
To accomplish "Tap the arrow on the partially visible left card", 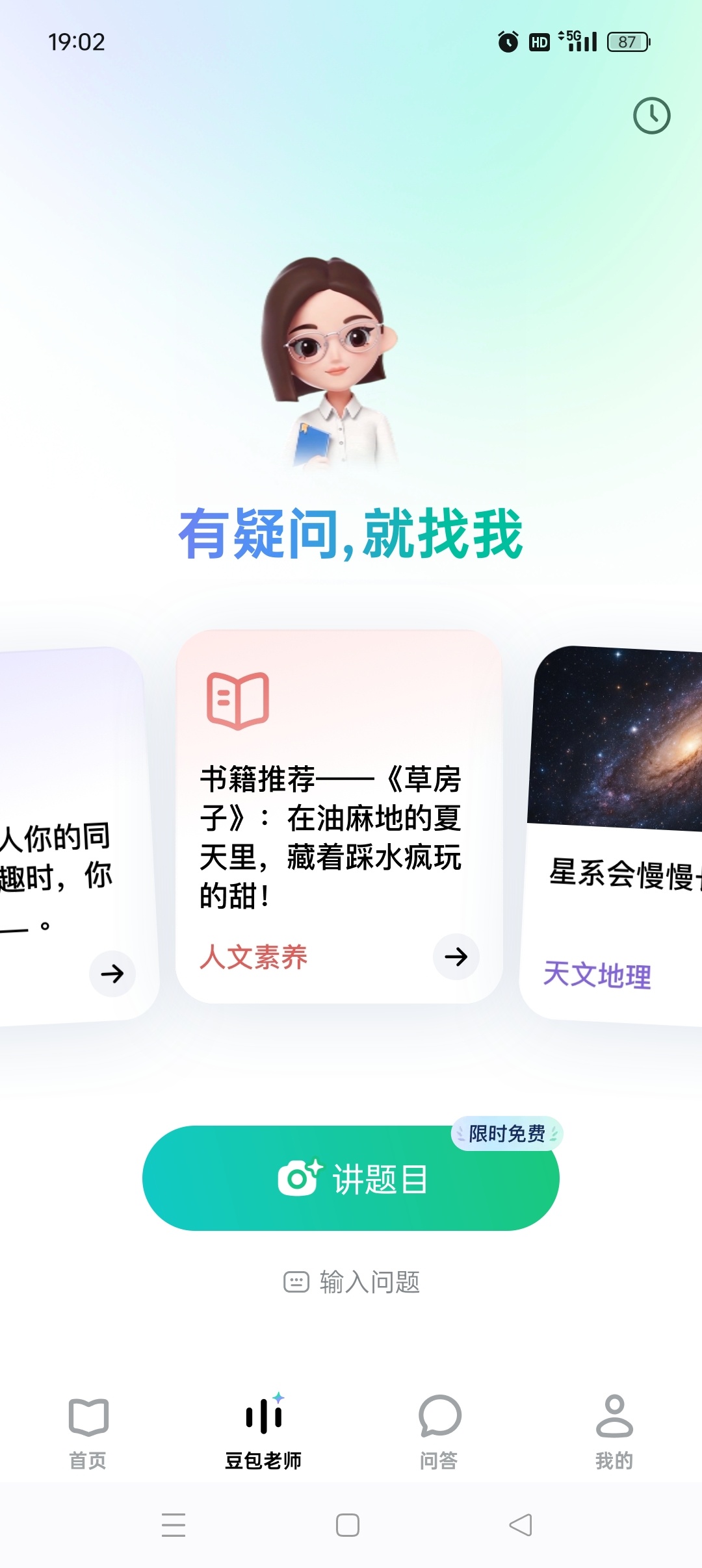I will click(x=112, y=973).
